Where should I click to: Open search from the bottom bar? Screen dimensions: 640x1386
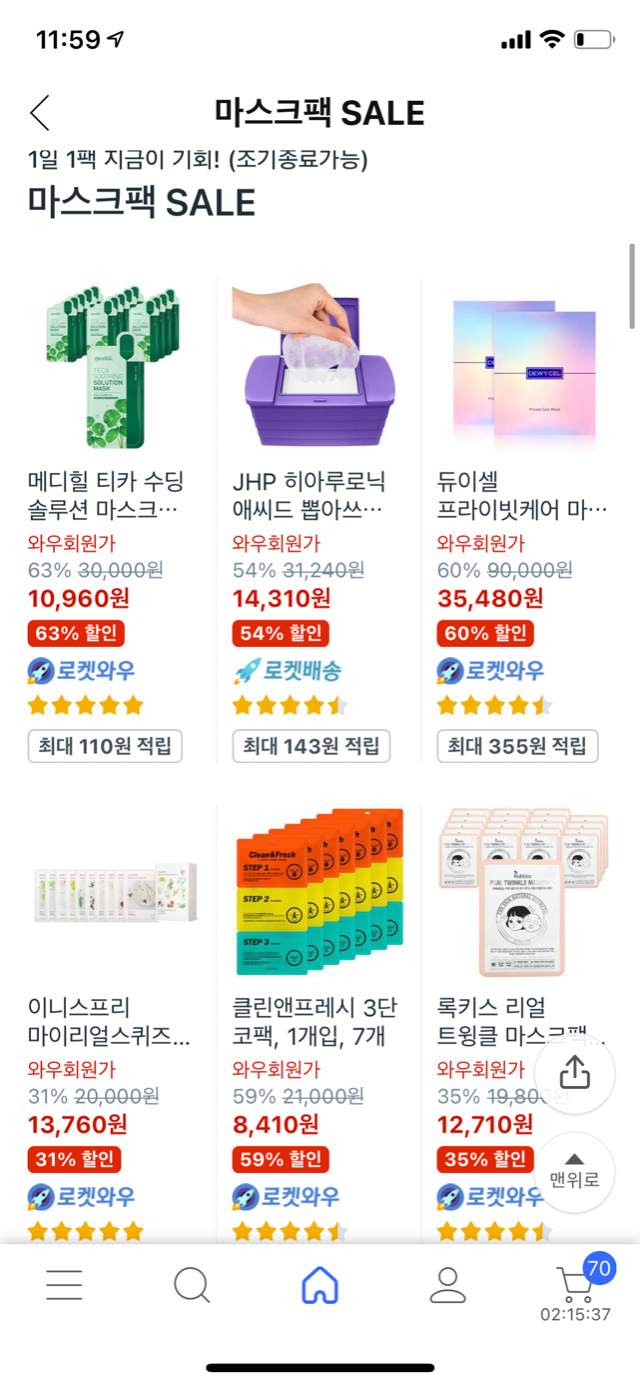click(x=191, y=1285)
